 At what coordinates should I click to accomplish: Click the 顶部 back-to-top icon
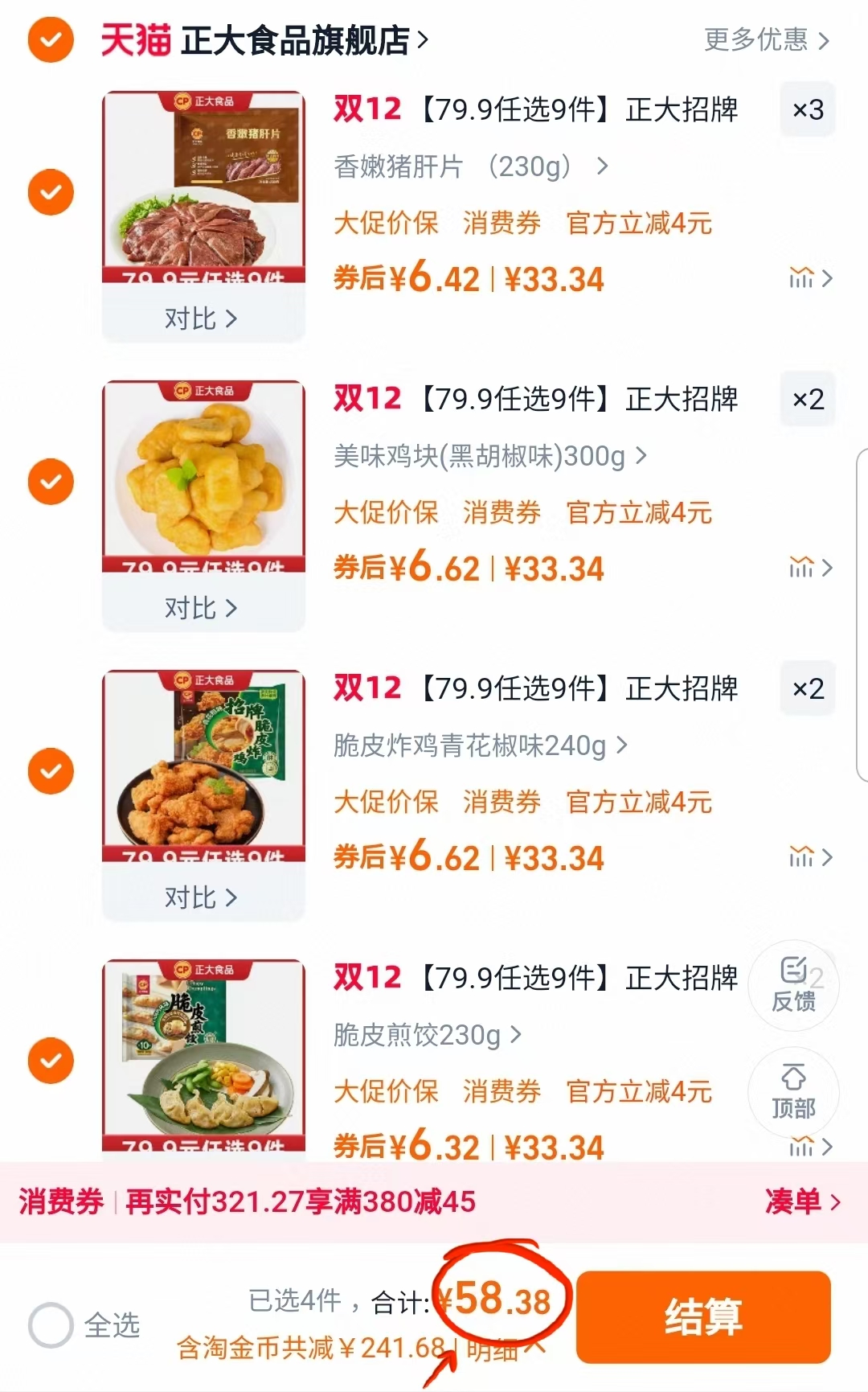pos(794,1092)
